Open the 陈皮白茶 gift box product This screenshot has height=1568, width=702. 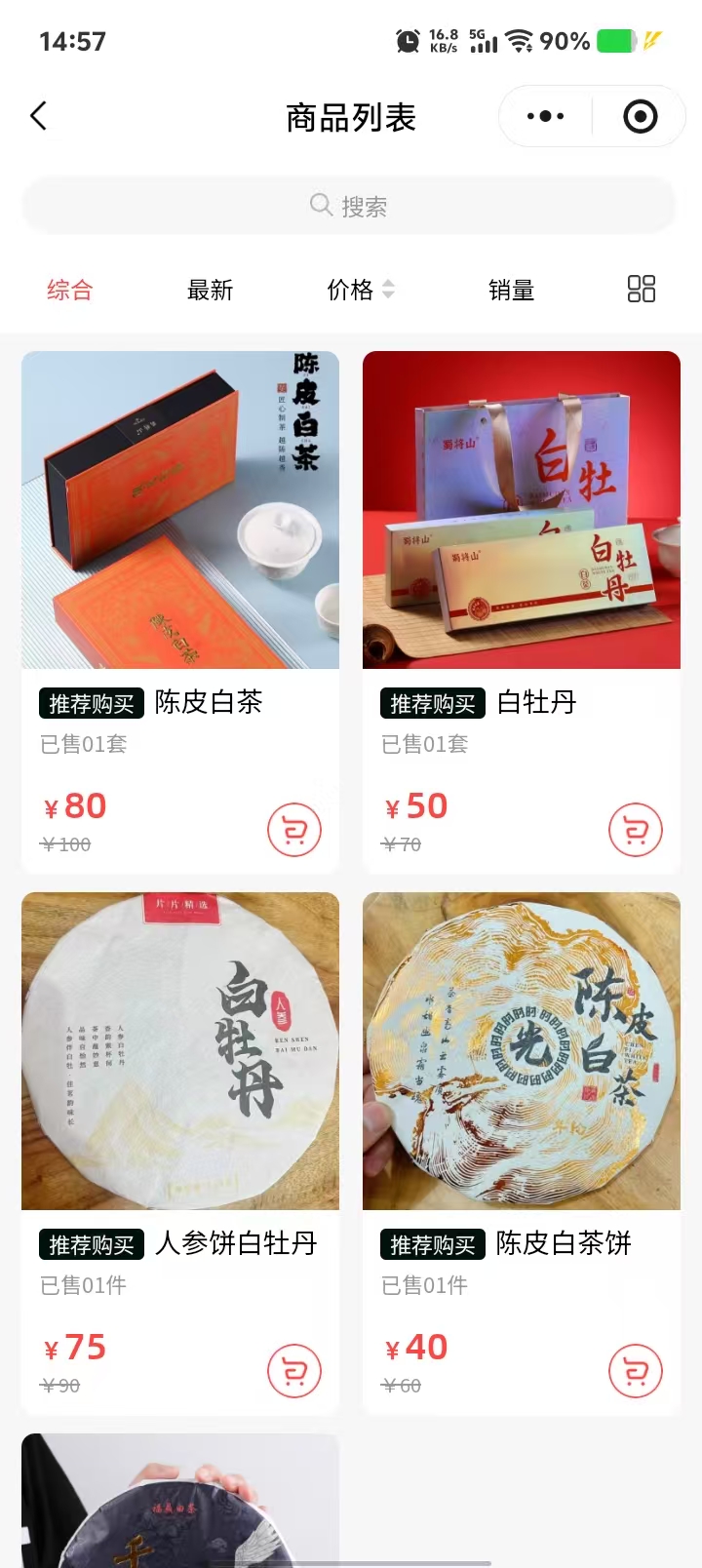[180, 510]
